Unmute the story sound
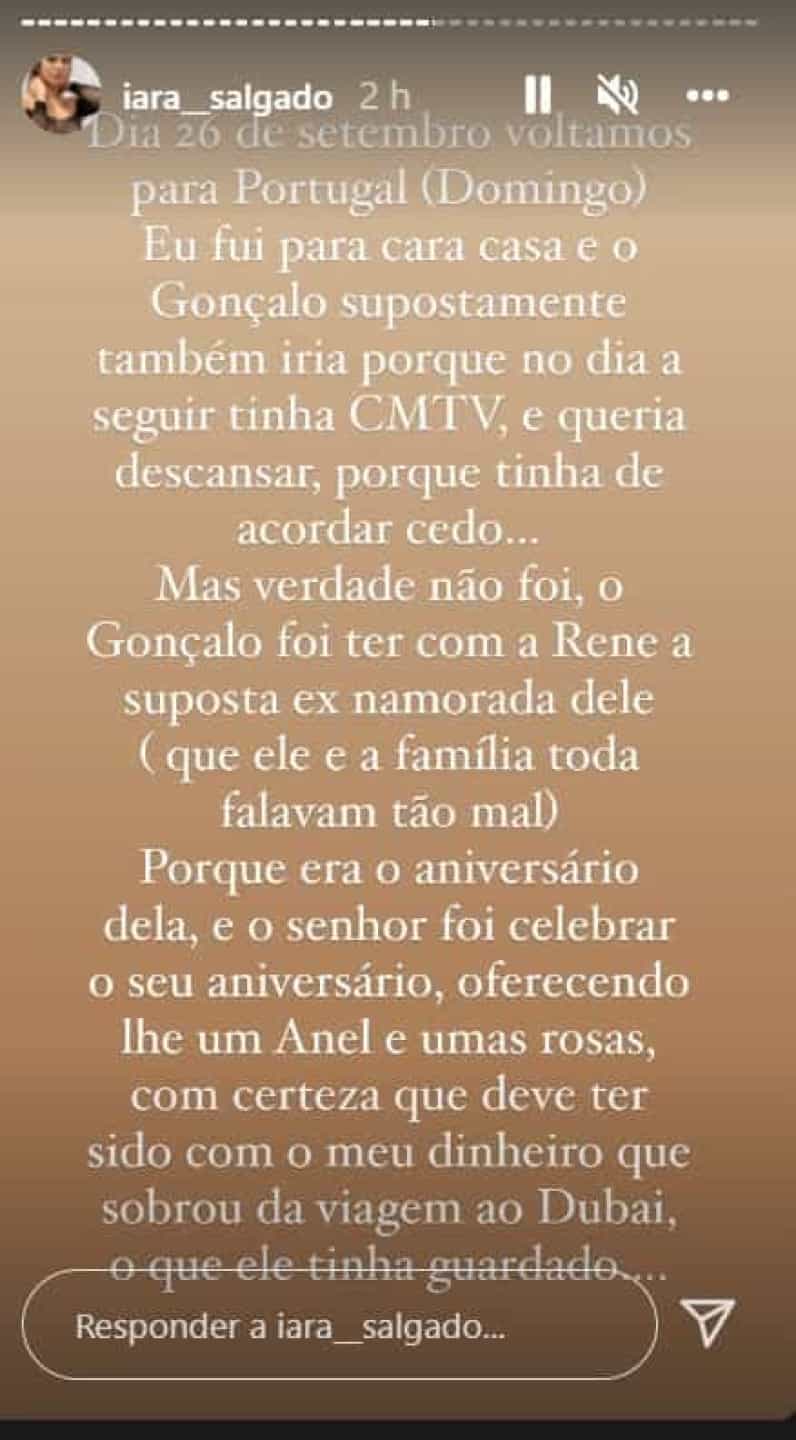This screenshot has width=796, height=1440. (x=618, y=96)
